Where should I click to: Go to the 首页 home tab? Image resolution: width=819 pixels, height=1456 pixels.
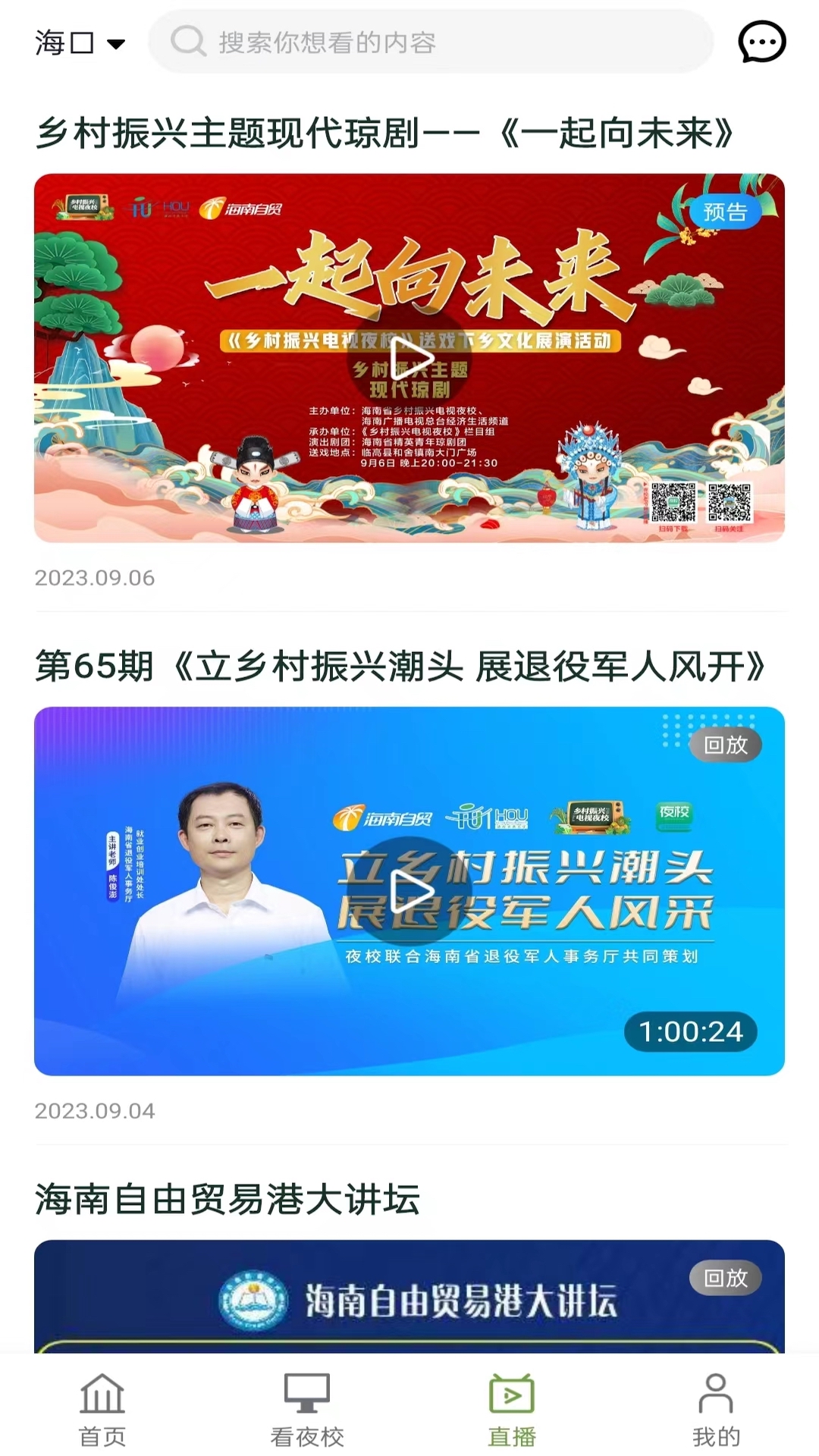102,1409
